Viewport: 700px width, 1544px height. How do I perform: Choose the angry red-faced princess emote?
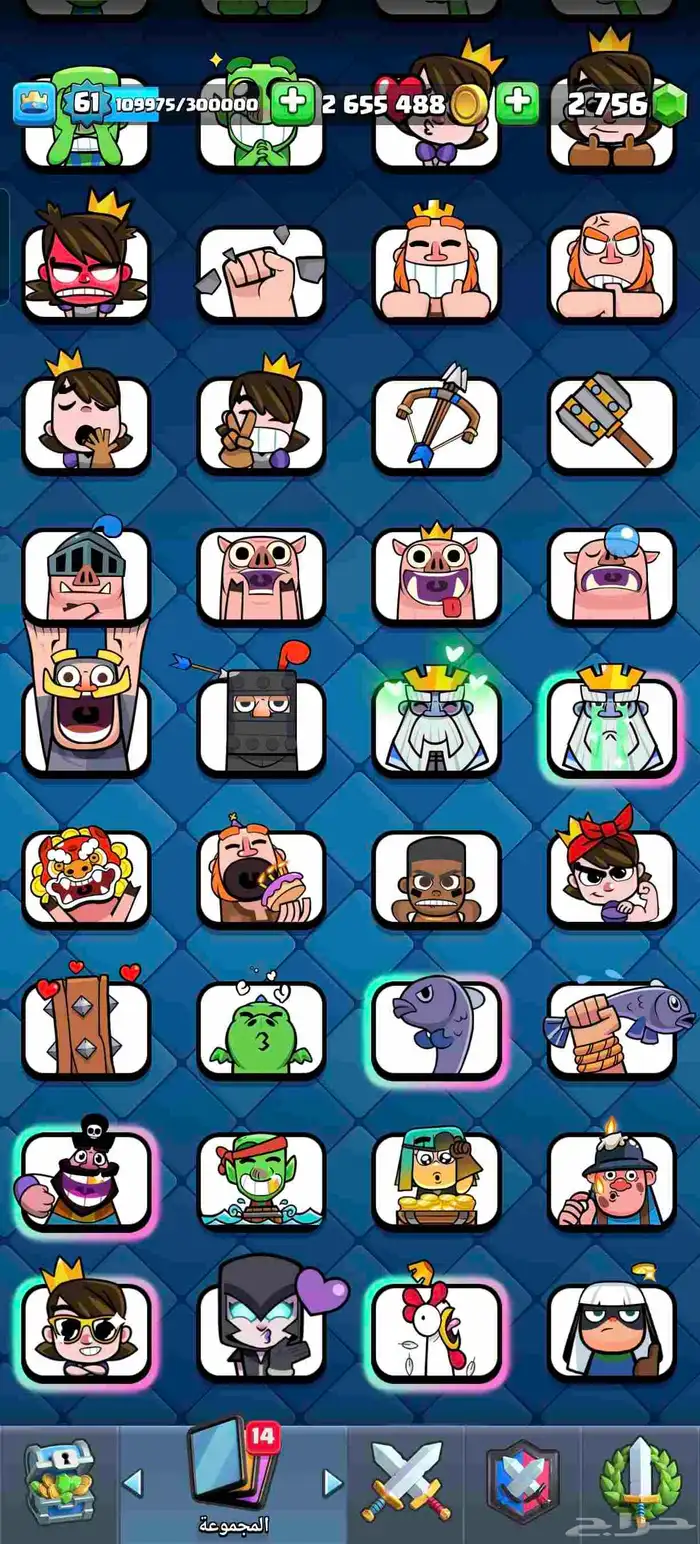[86, 268]
